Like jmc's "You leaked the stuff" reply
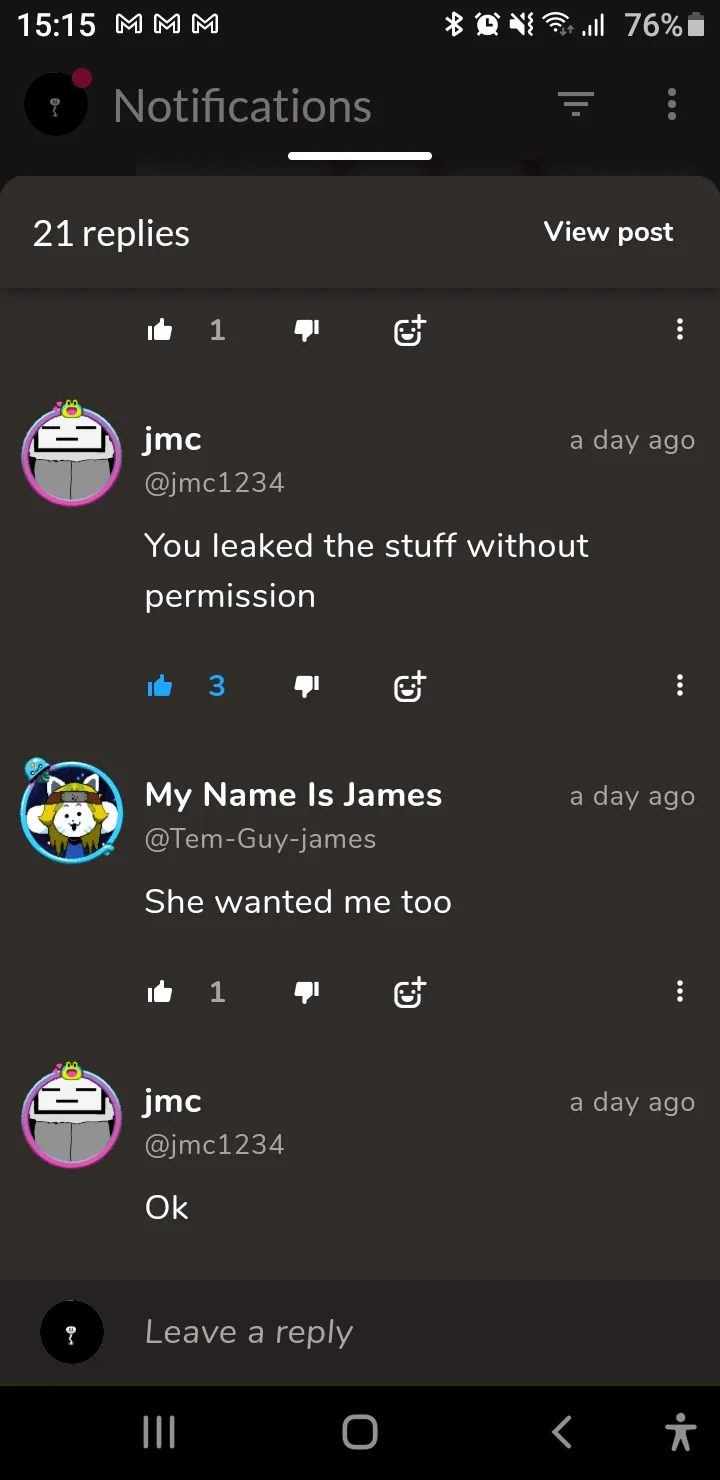The height and width of the screenshot is (1480, 720). coord(160,686)
